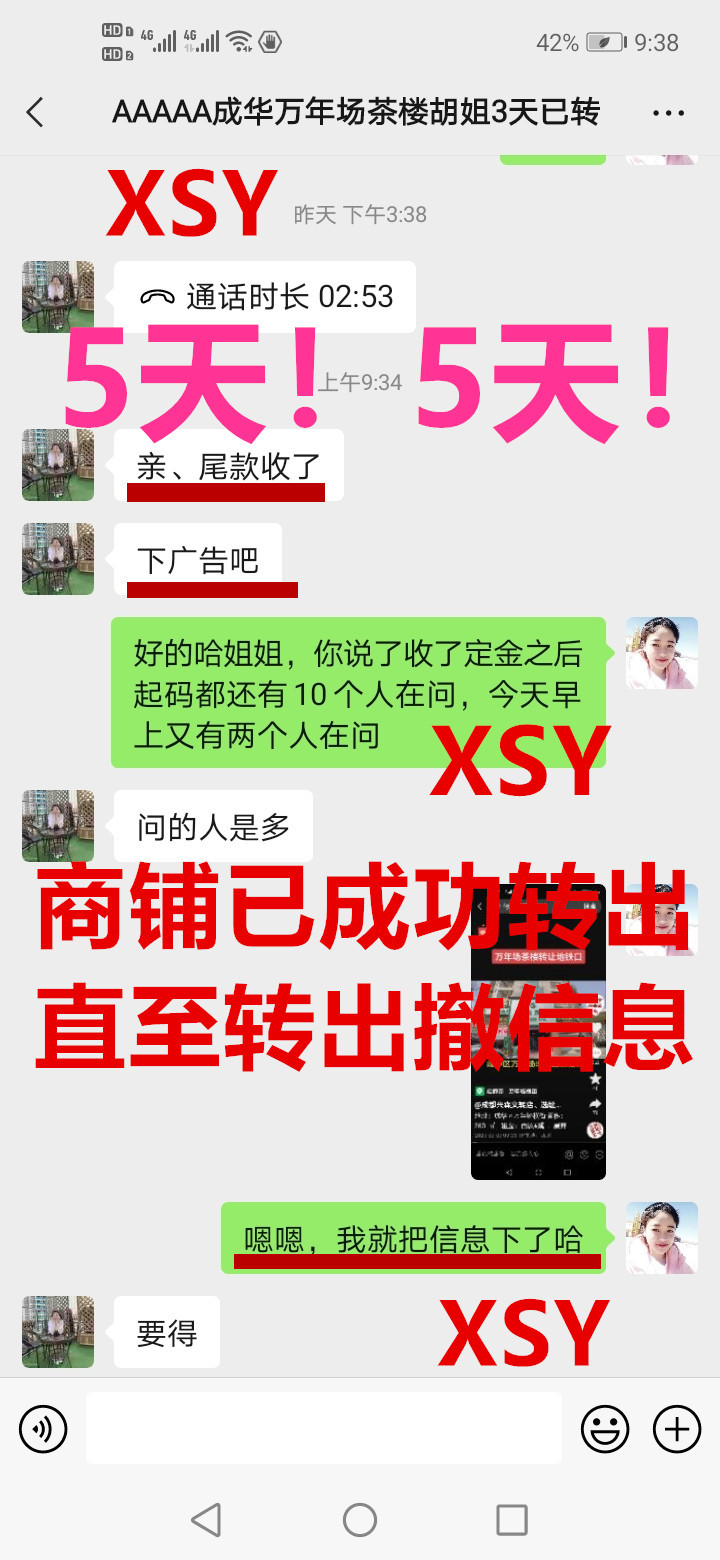720x1560 pixels.
Task: Open the plus attachments panel
Action: tap(677, 1428)
